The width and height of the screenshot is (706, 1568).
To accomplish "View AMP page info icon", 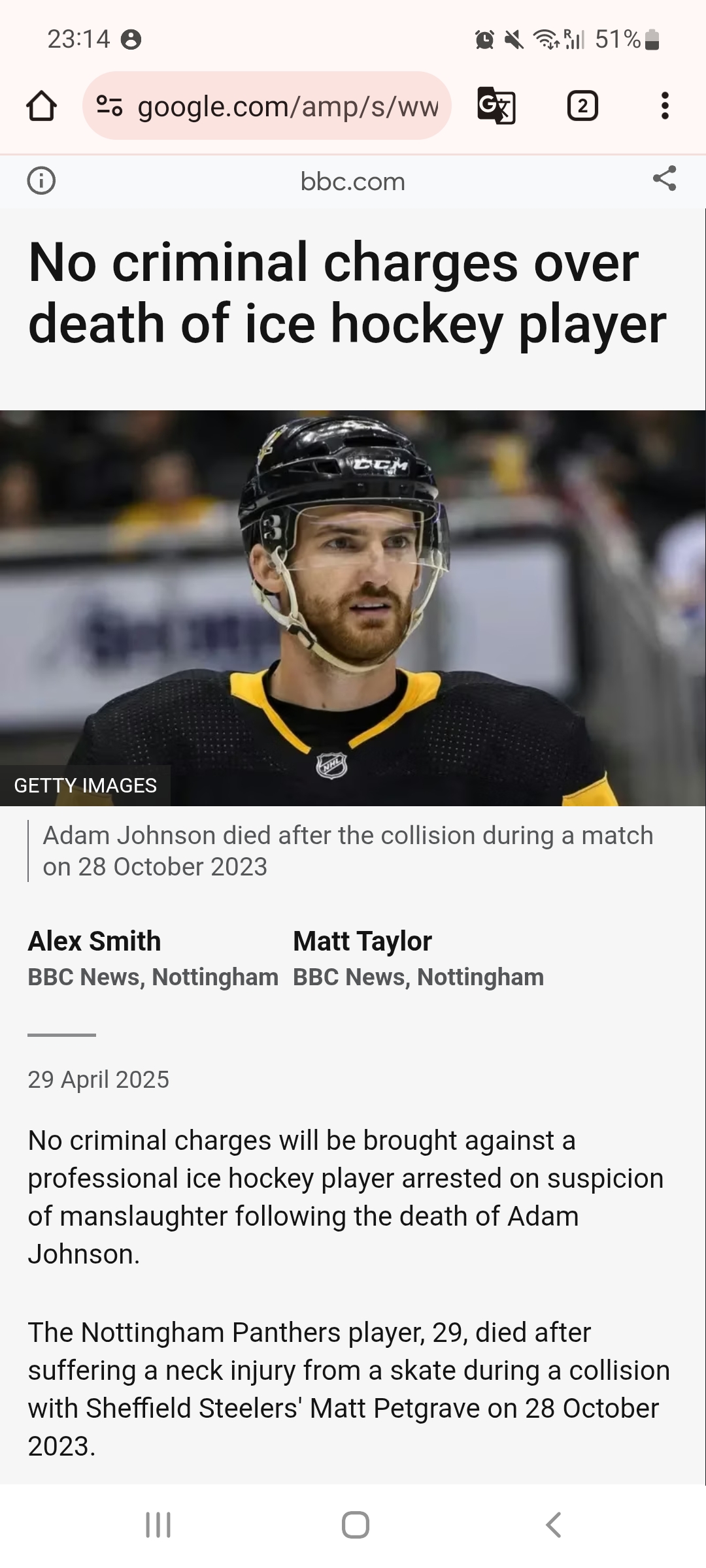I will pos(41,181).
